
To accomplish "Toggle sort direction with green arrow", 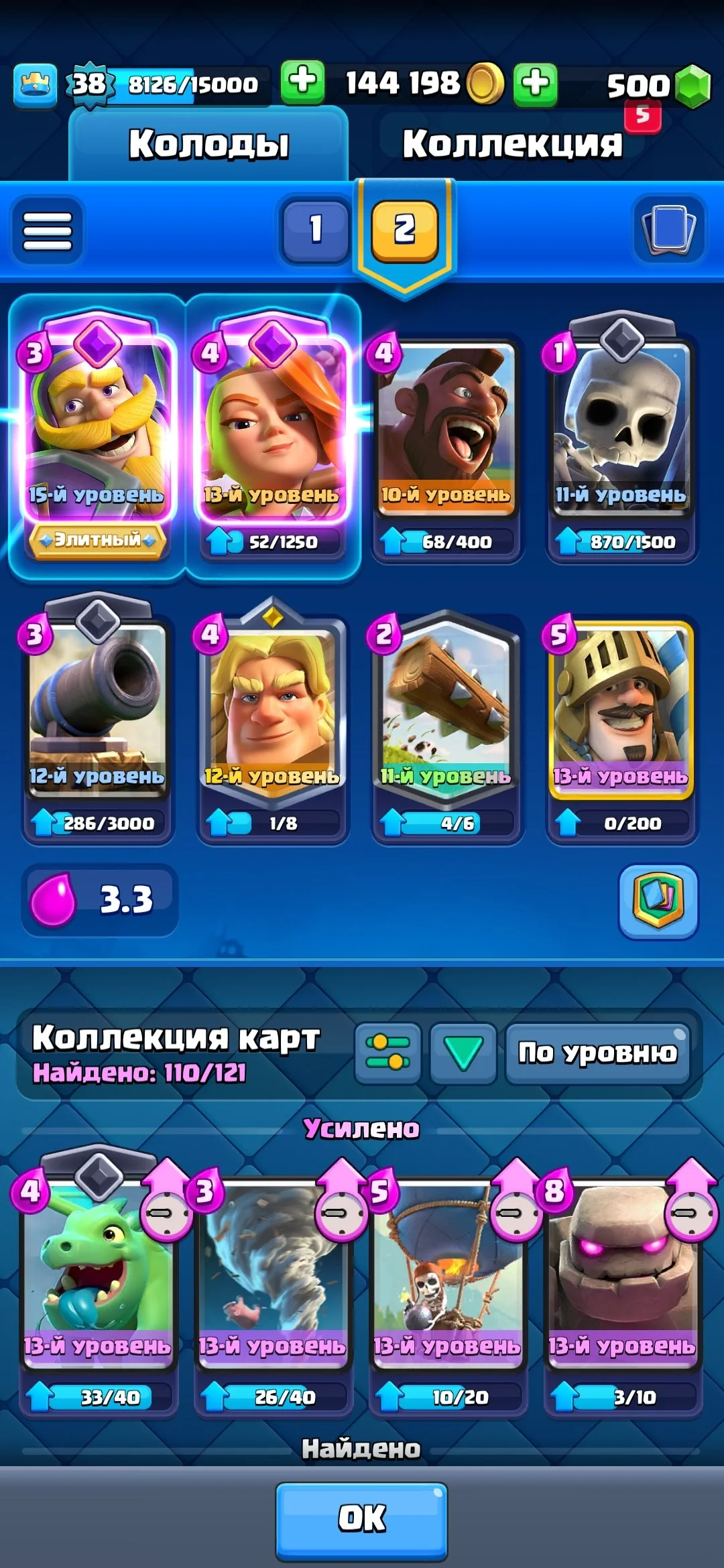I will pos(463,1053).
